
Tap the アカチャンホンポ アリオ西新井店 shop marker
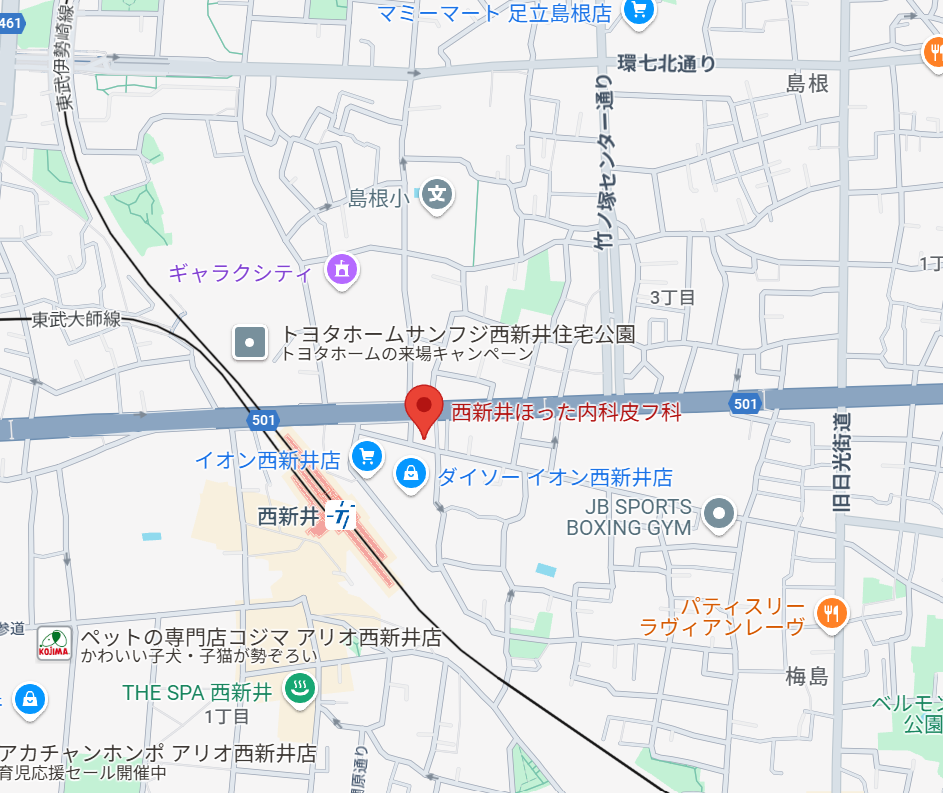coord(30,697)
